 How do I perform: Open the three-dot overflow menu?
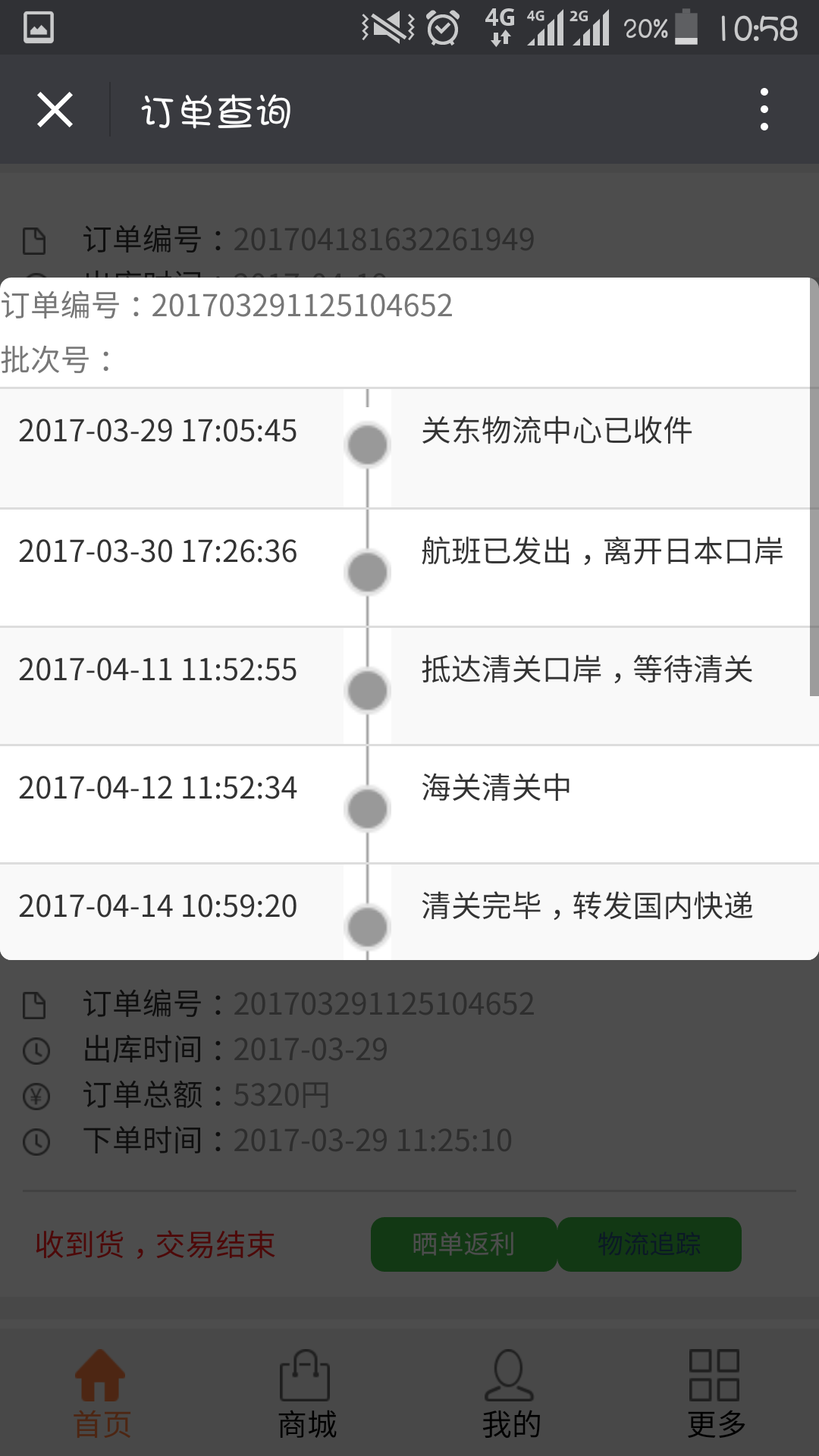coord(764,110)
